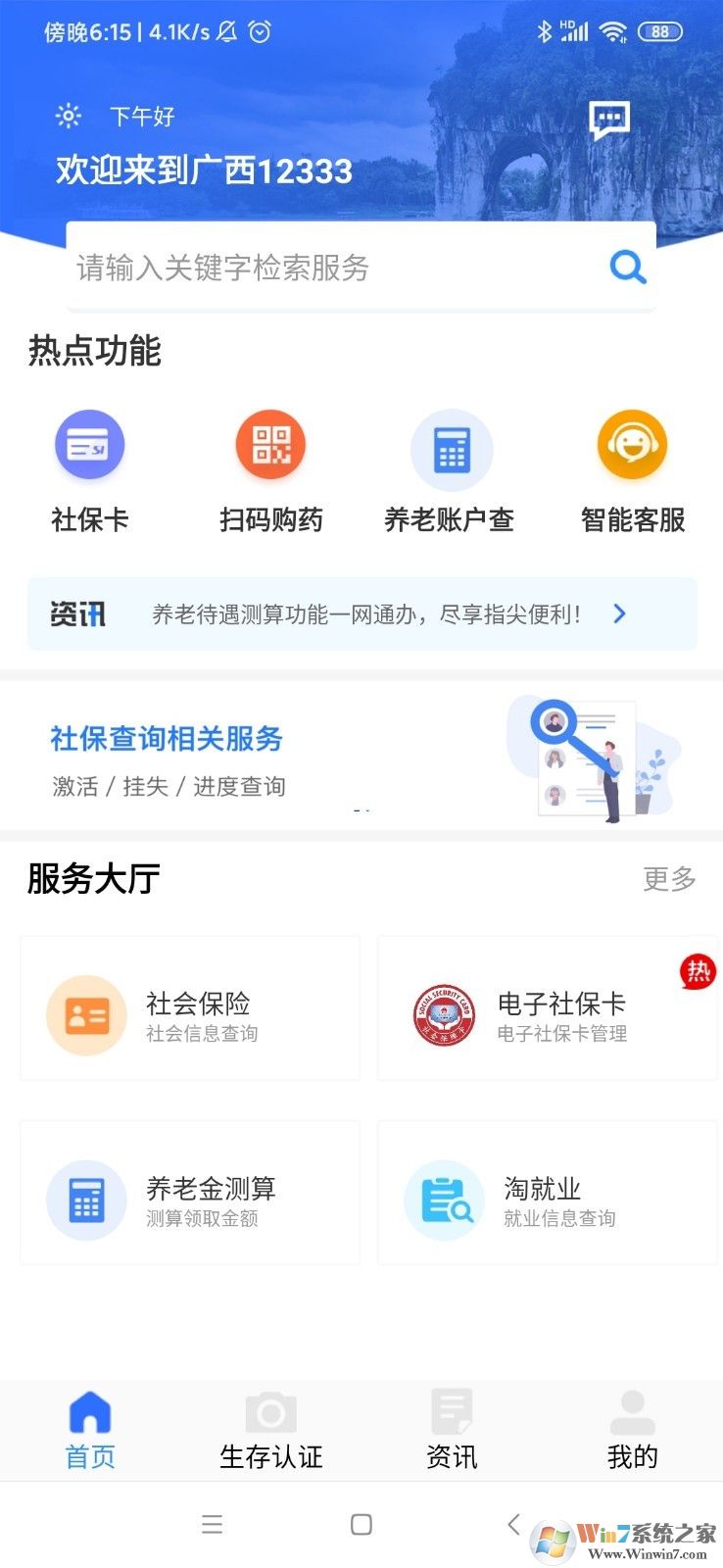Image resolution: width=723 pixels, height=1568 pixels.
Task: Open recent apps from the navigation bar
Action: click(x=212, y=1524)
